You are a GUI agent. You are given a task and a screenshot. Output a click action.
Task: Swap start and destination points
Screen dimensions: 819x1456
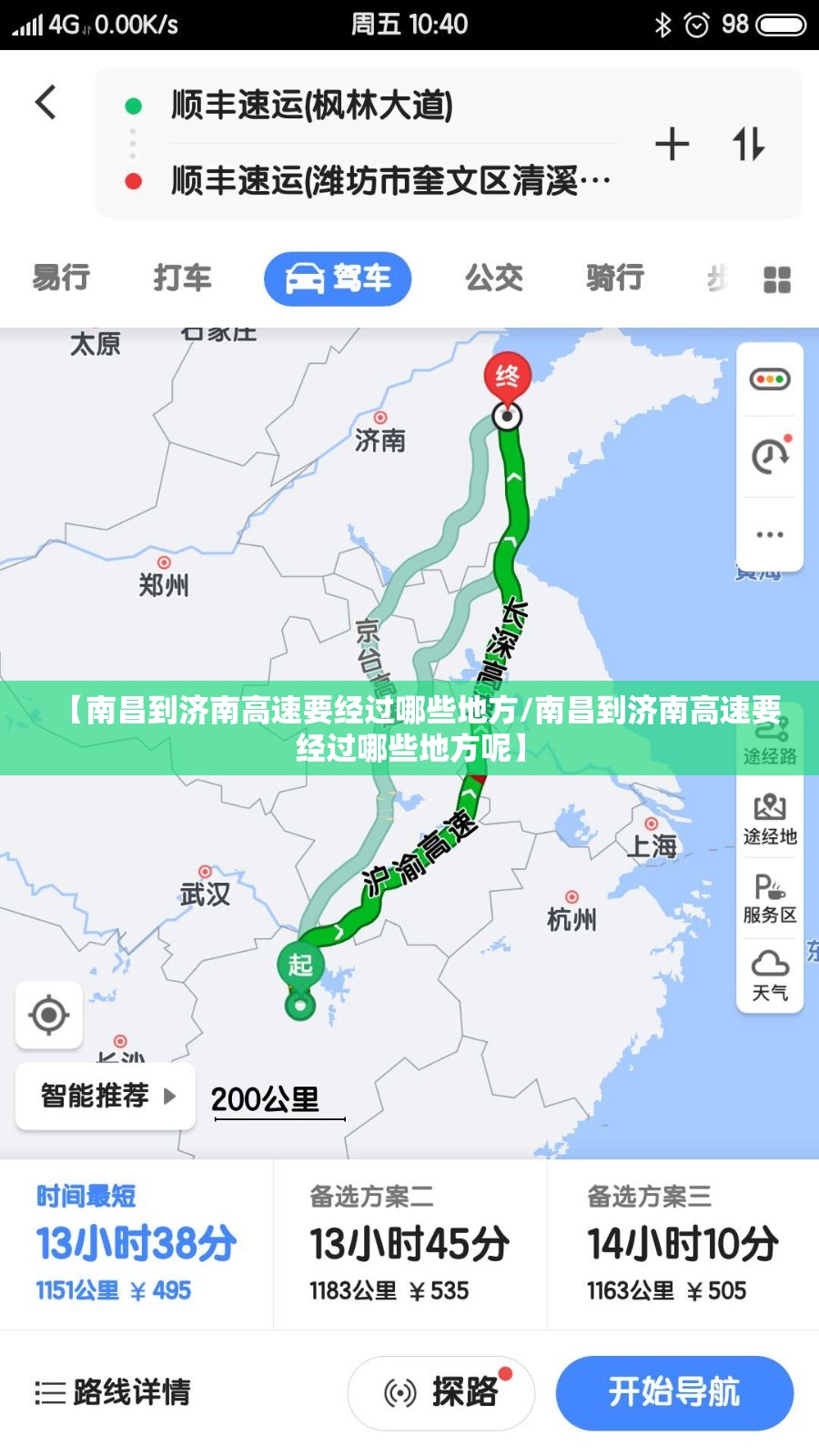click(x=748, y=145)
